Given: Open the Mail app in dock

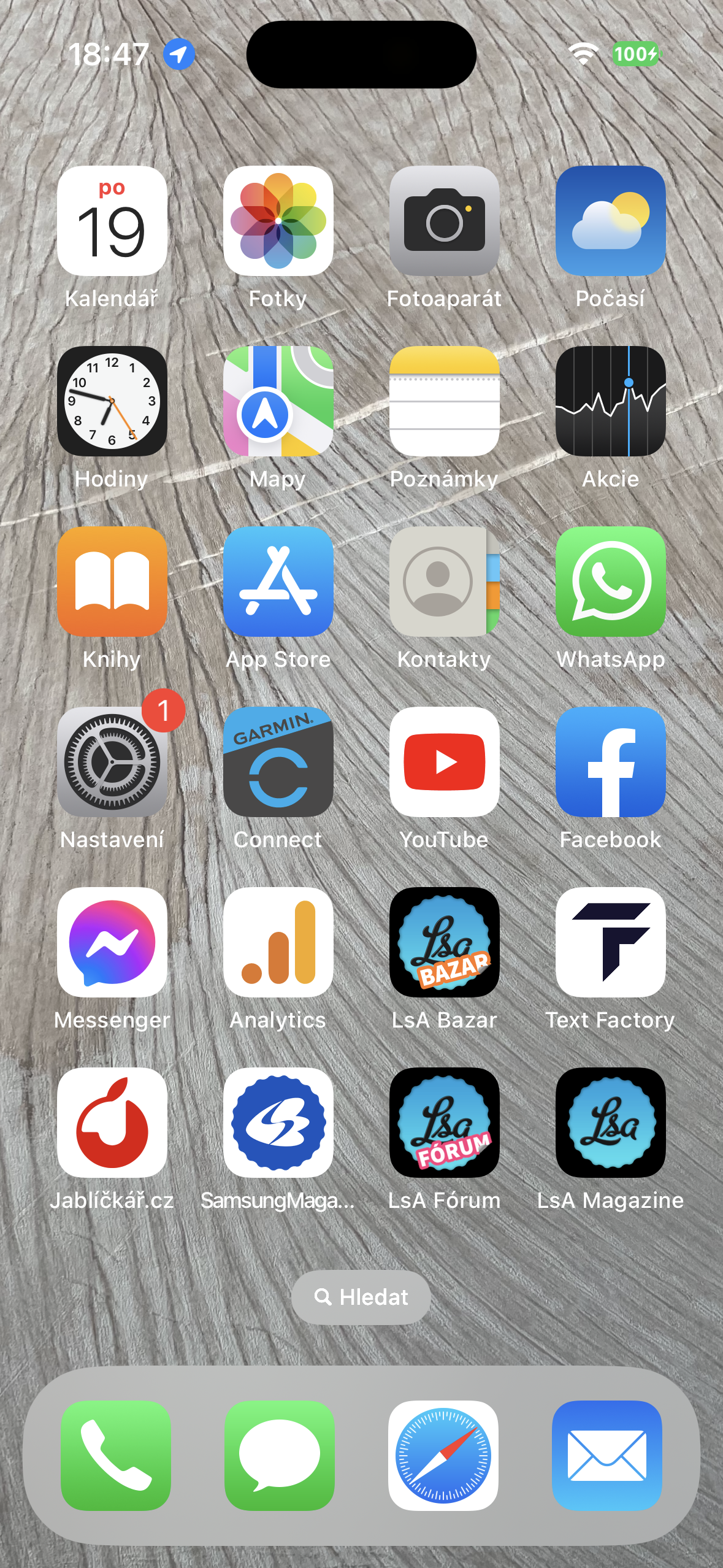Looking at the screenshot, I should 607,1455.
